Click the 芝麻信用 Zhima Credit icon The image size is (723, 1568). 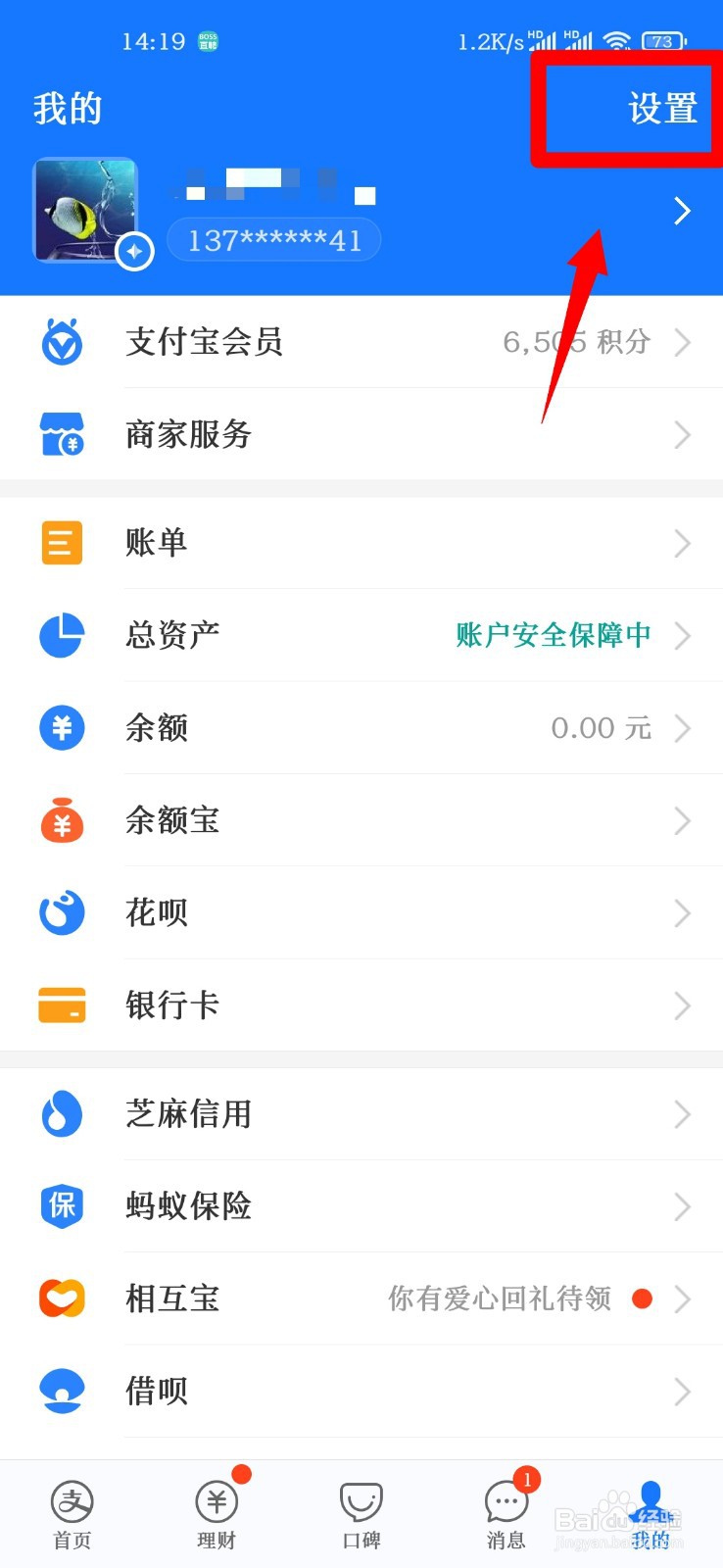[61, 1114]
